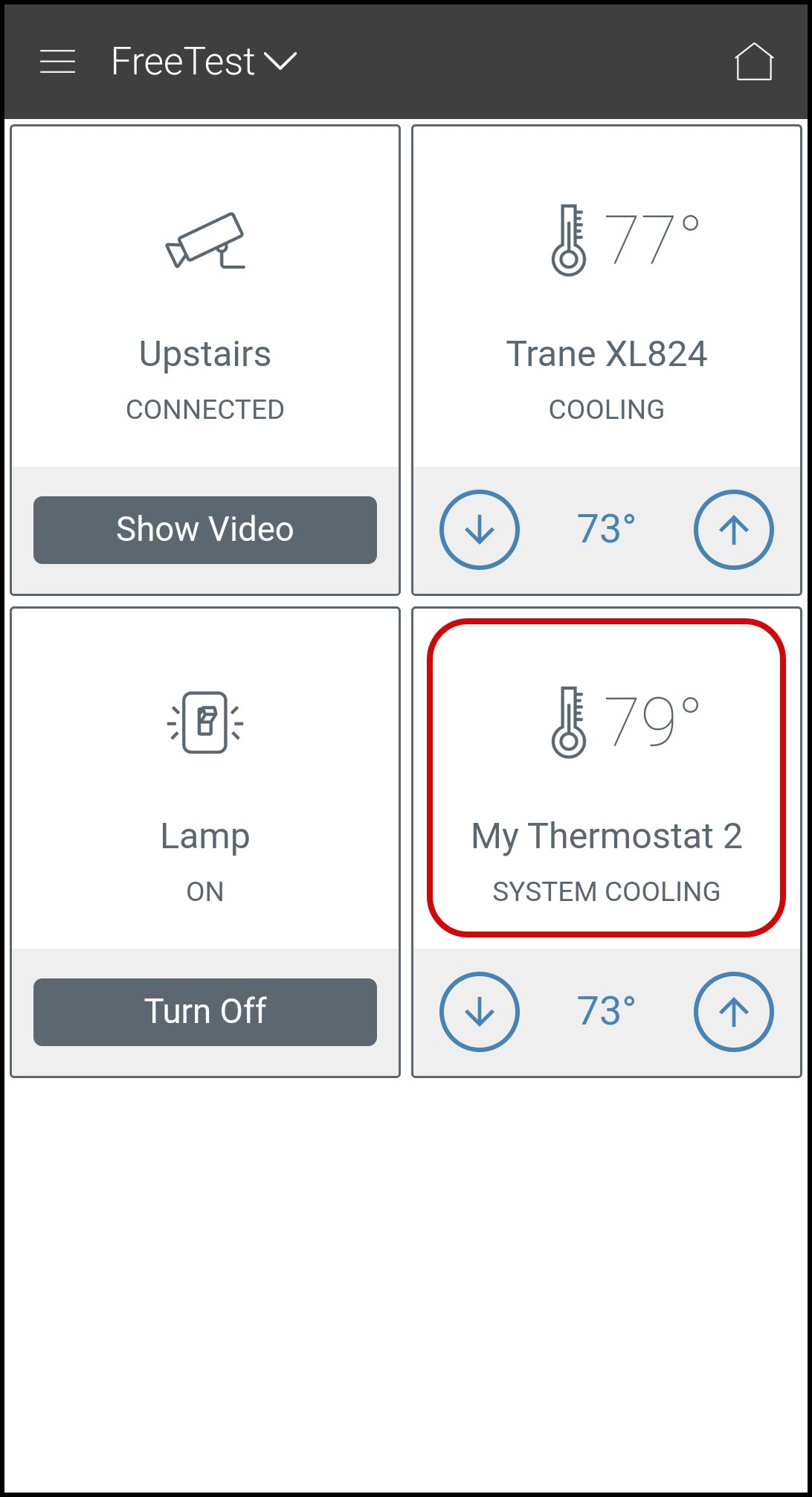Open the Upstairs camera card
The width and height of the screenshot is (812, 1497).
205,298
